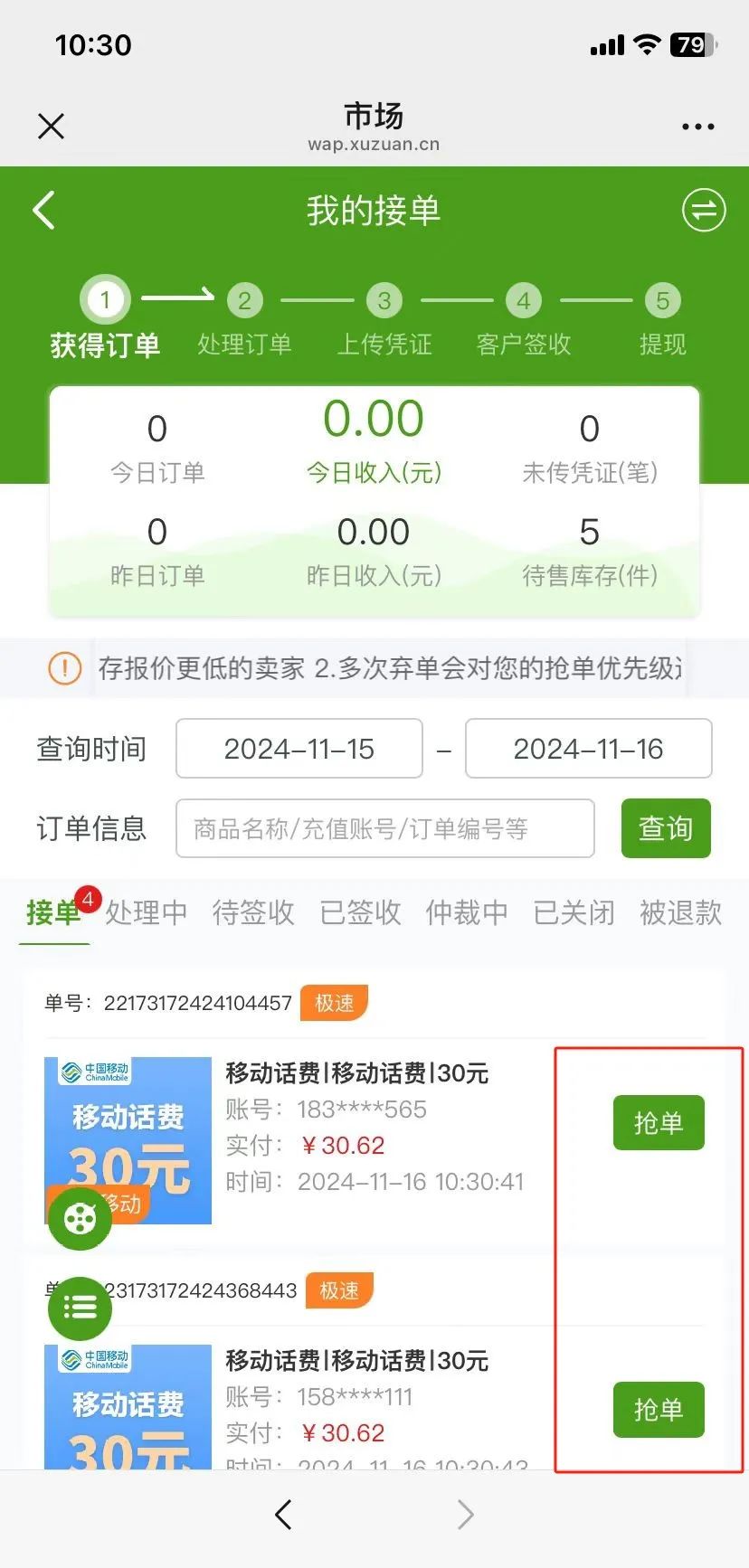Switch to the 已签收 tab
The image size is (749, 1568).
point(360,912)
